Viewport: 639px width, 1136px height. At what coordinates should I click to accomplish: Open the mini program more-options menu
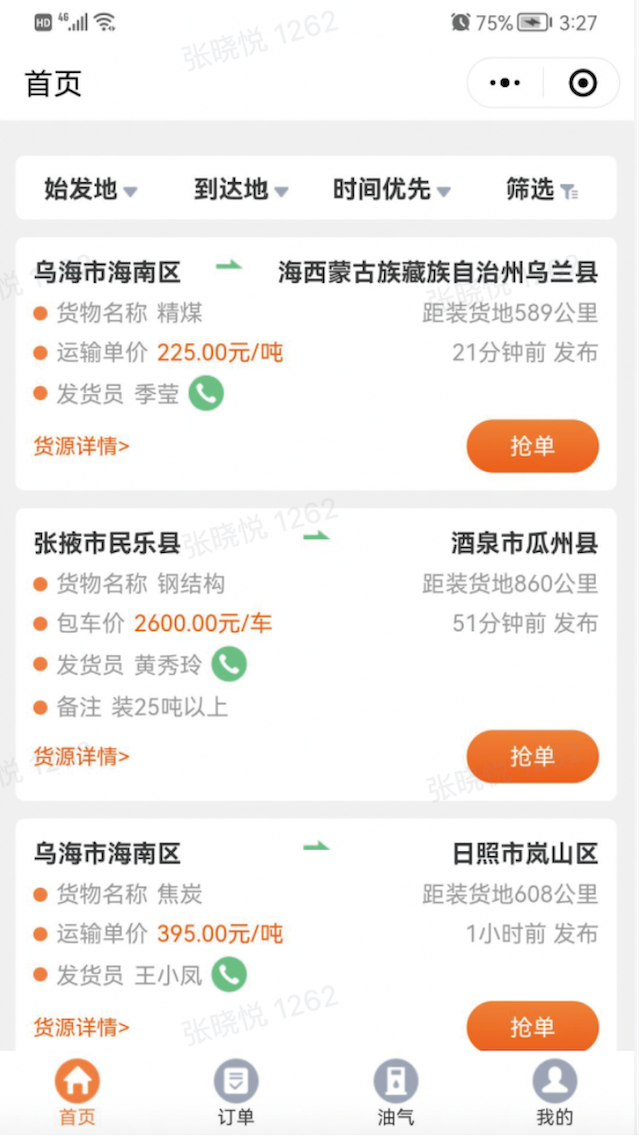(505, 83)
